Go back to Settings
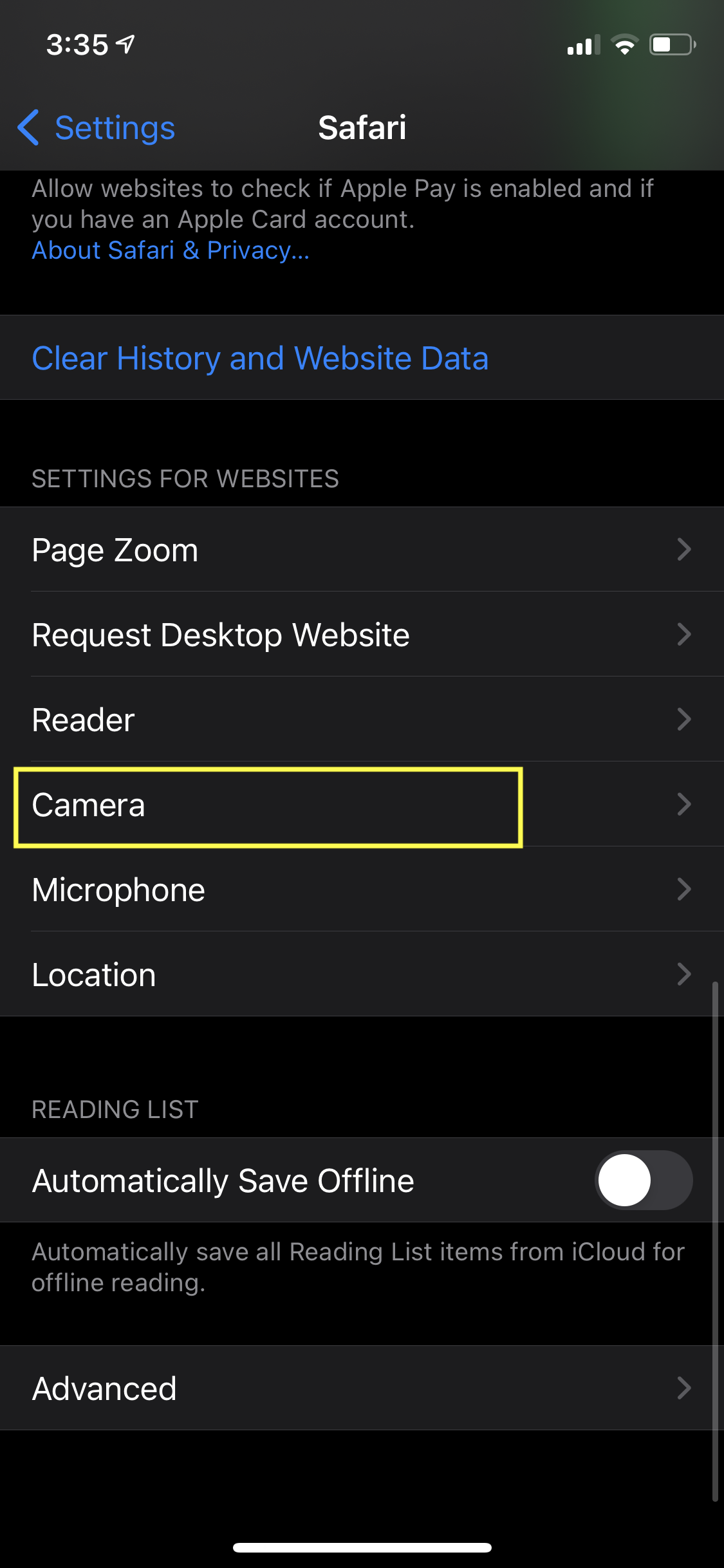Image resolution: width=724 pixels, height=1568 pixels. [x=97, y=127]
